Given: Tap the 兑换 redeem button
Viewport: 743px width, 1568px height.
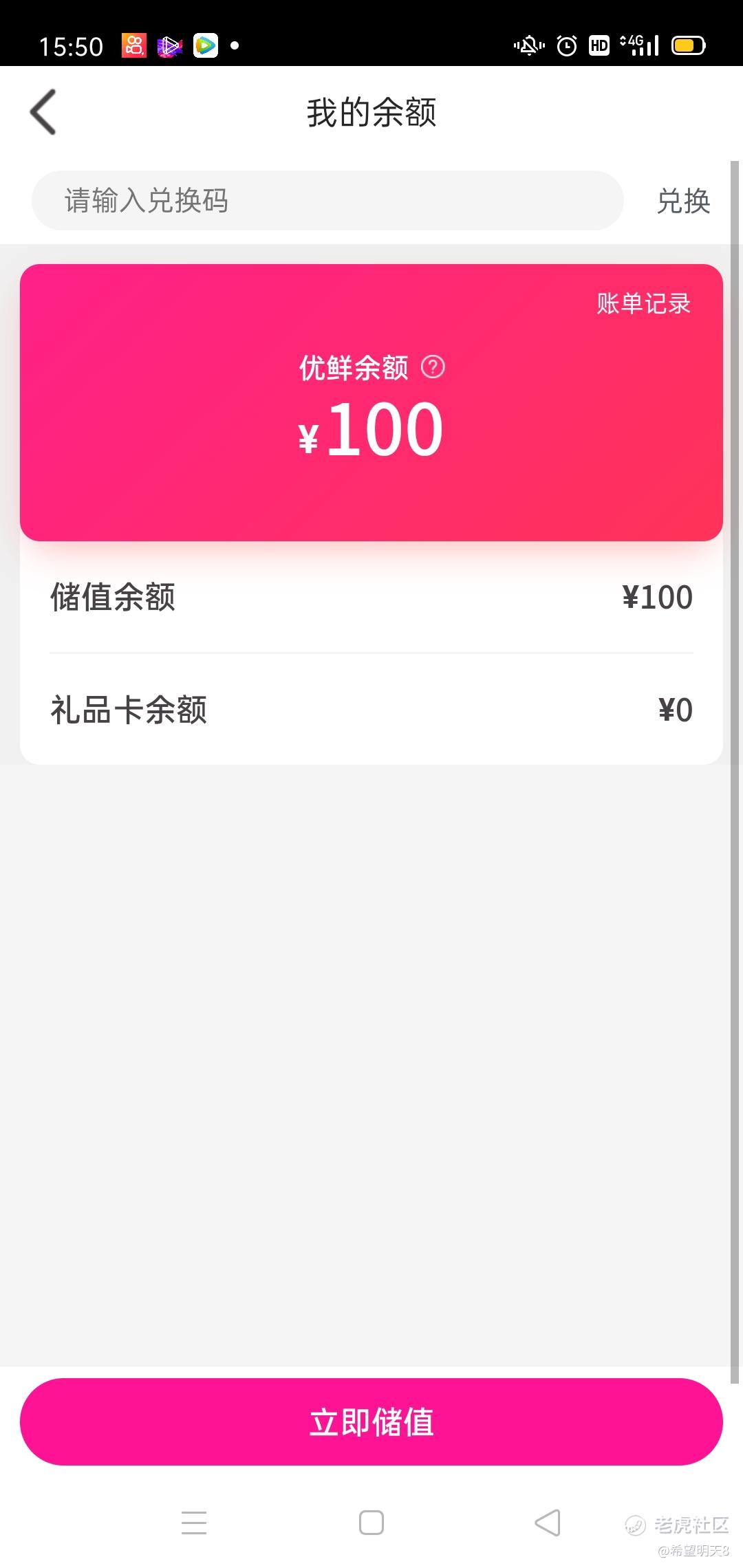Looking at the screenshot, I should 682,202.
